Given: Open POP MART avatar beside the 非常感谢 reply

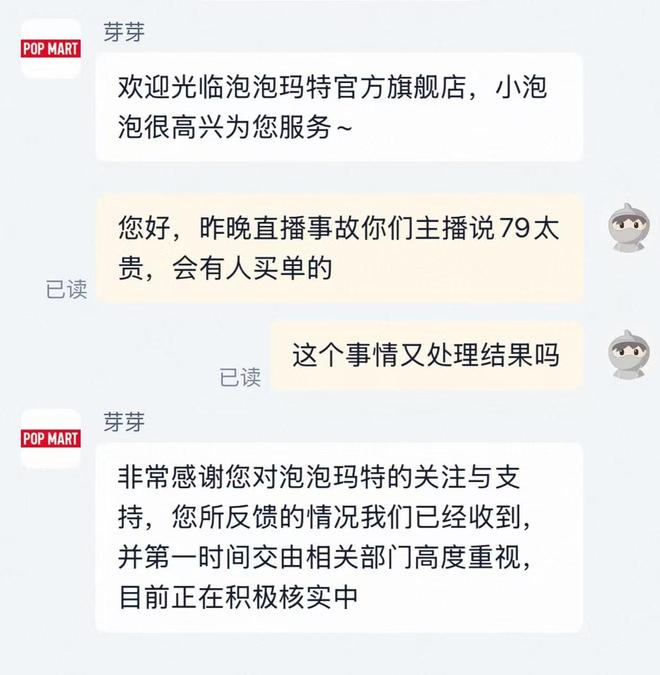Looking at the screenshot, I should coord(51,439).
